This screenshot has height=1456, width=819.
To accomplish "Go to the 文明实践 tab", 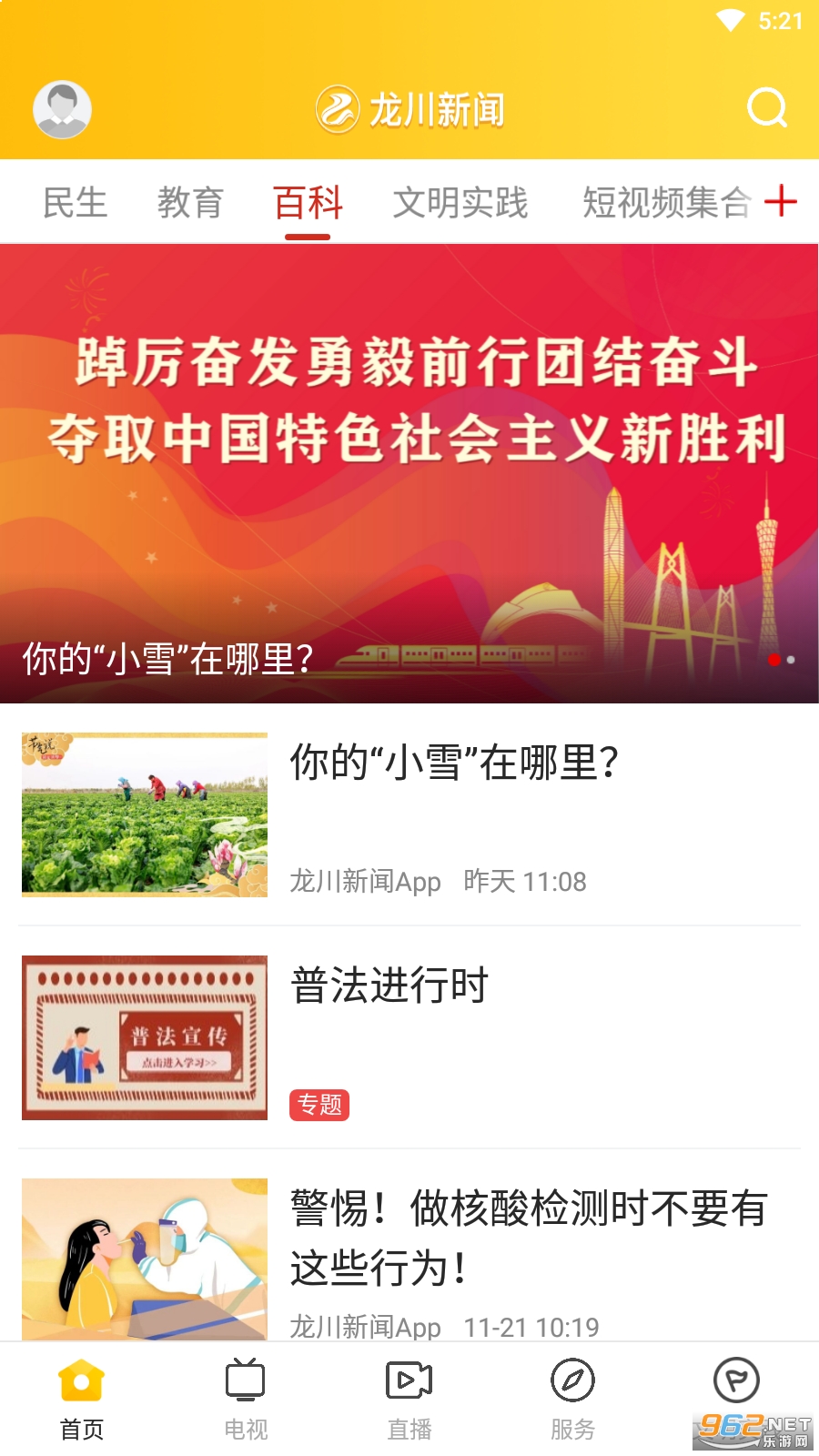I will pyautogui.click(x=460, y=203).
